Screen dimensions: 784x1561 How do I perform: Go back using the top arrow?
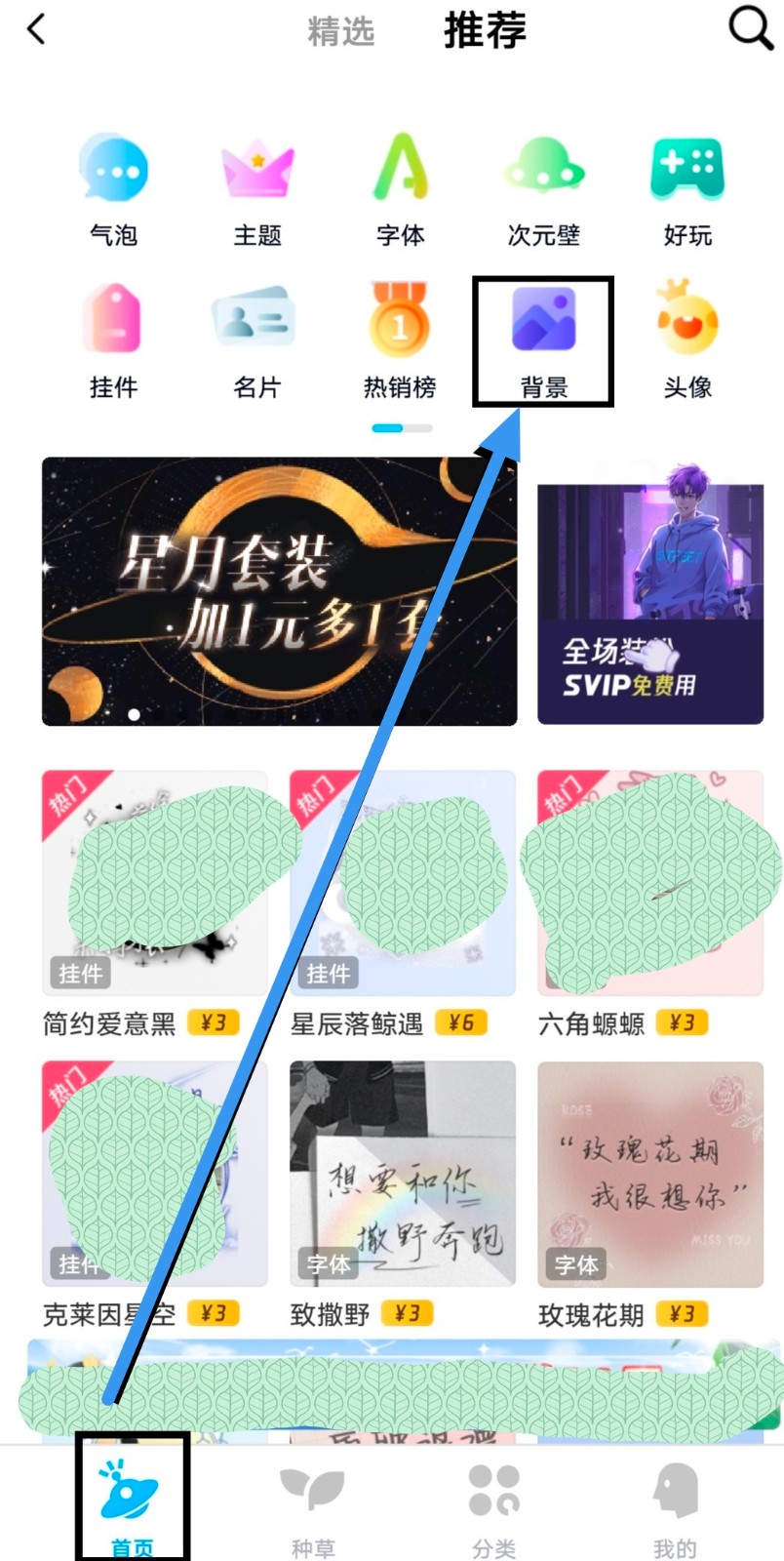click(36, 30)
